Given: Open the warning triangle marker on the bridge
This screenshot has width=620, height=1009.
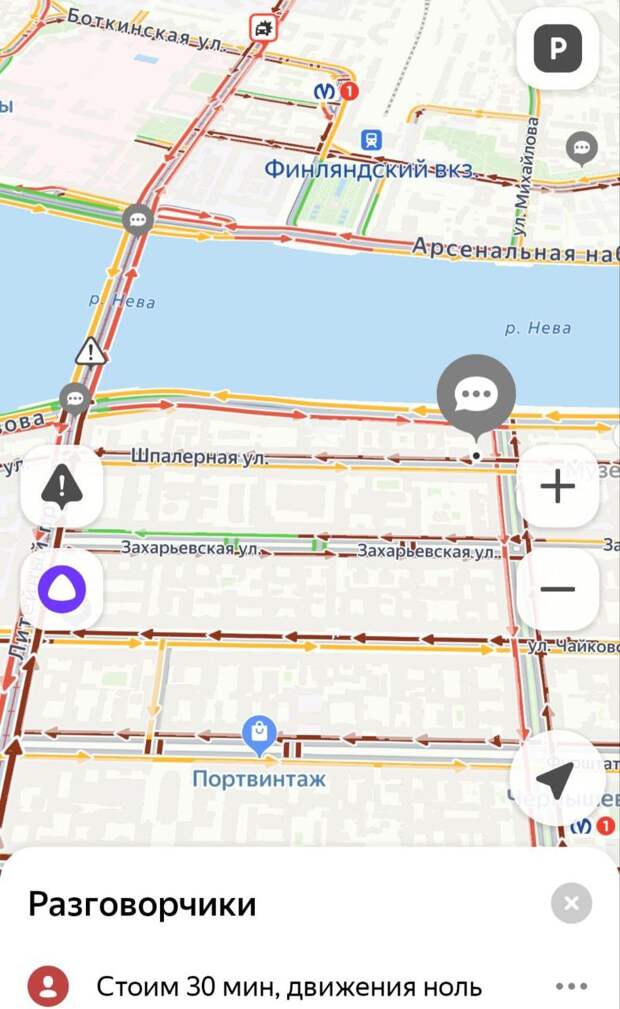Looking at the screenshot, I should coord(91,352).
